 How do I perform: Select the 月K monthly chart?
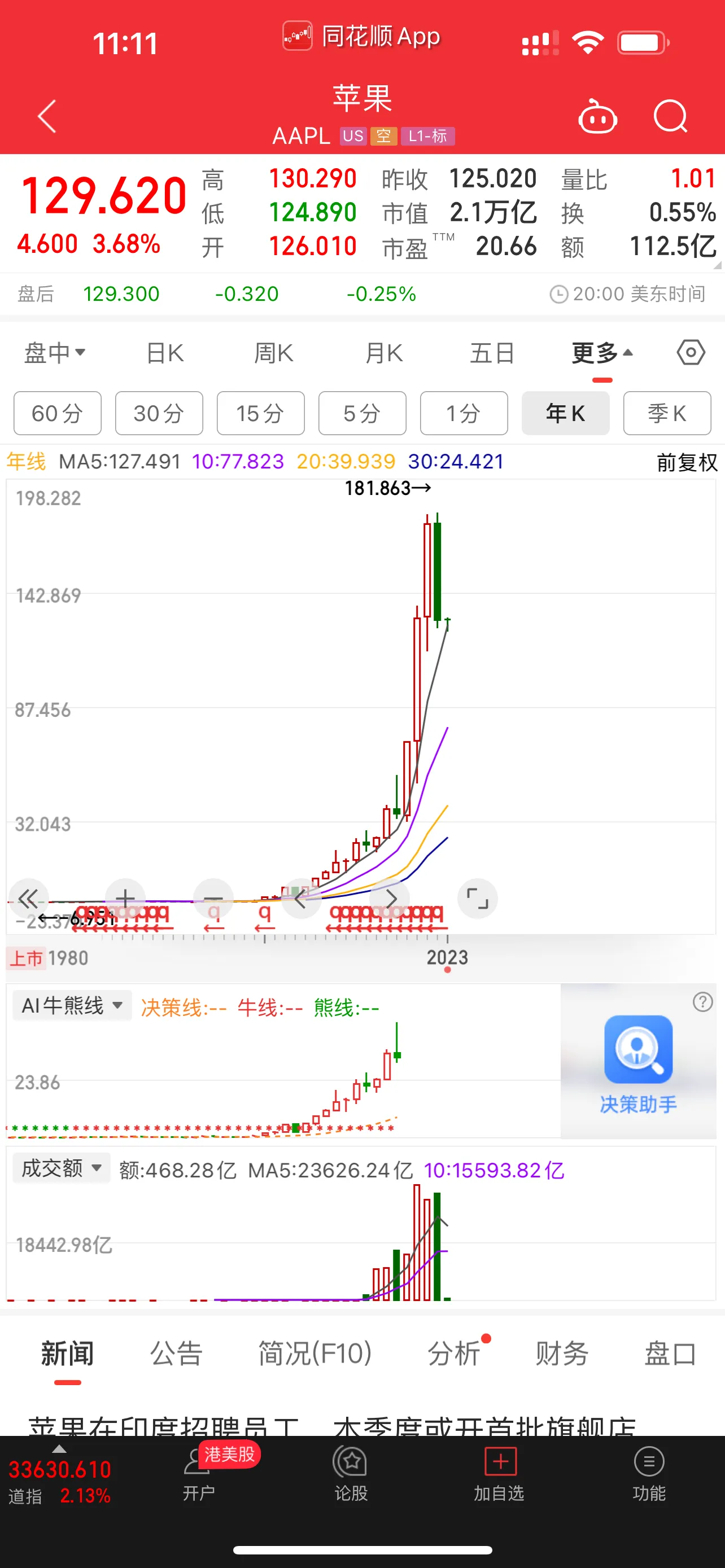383,353
